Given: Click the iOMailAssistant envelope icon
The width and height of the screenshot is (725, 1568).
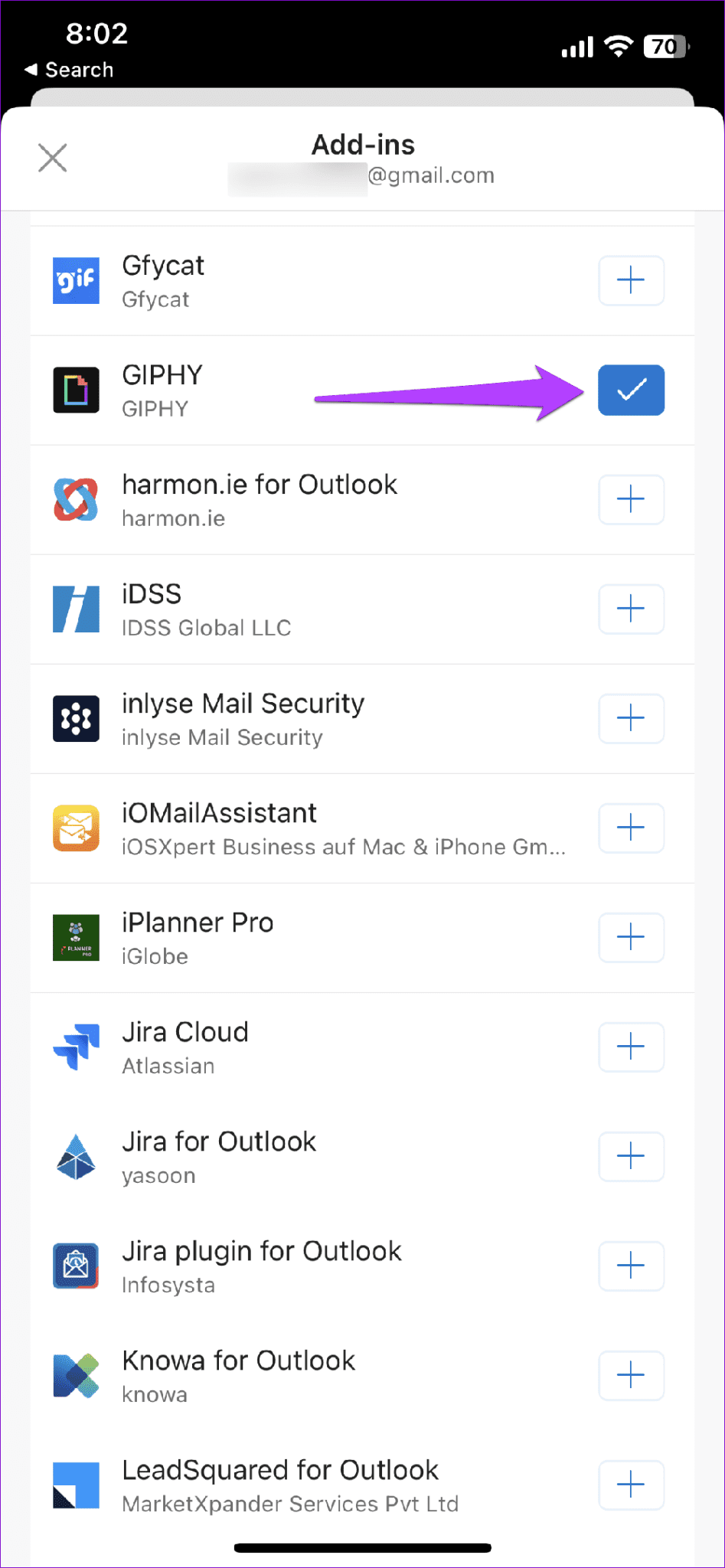Looking at the screenshot, I should point(75,828).
